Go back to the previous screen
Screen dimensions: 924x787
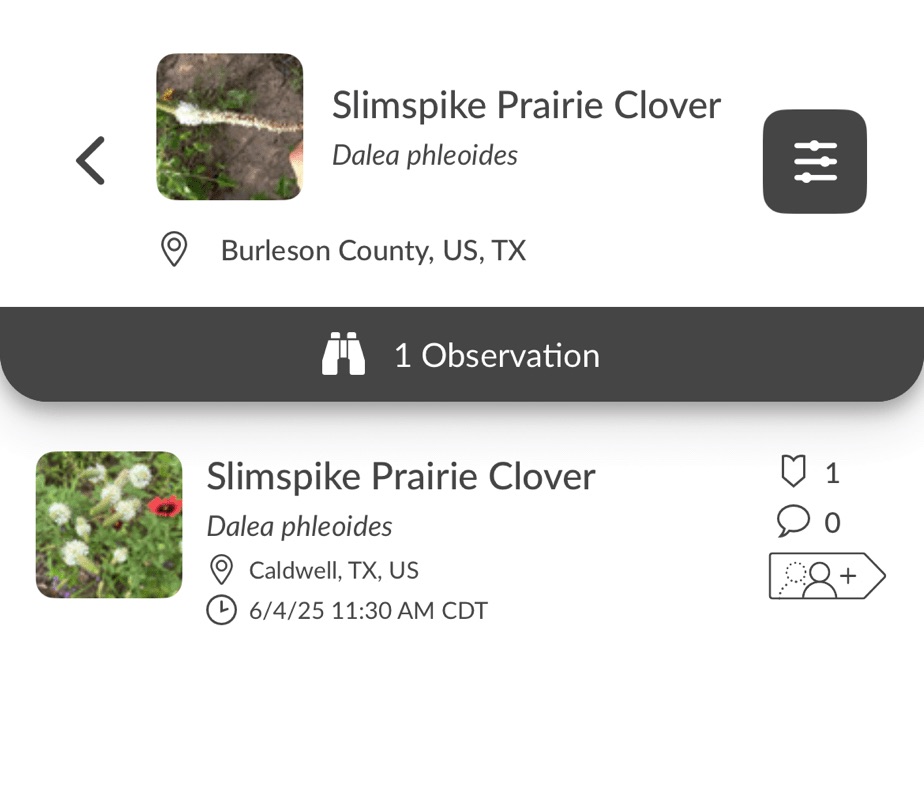(90, 161)
